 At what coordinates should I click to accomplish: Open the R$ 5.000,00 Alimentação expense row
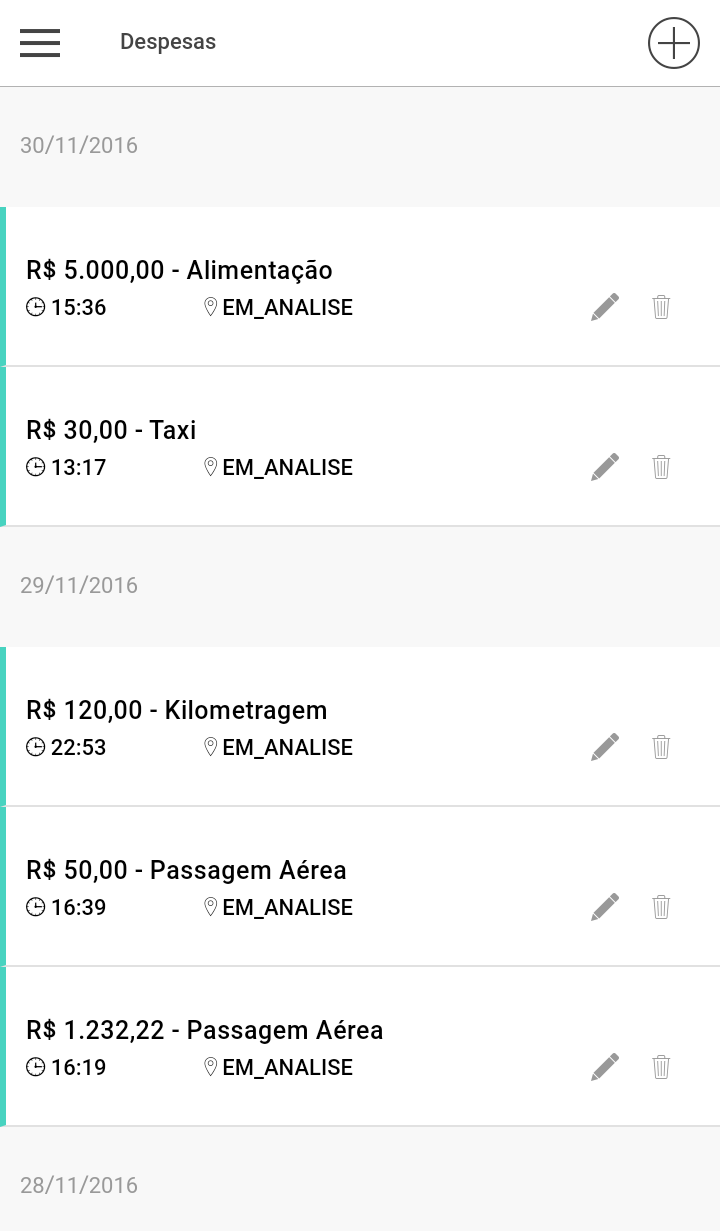tap(360, 287)
